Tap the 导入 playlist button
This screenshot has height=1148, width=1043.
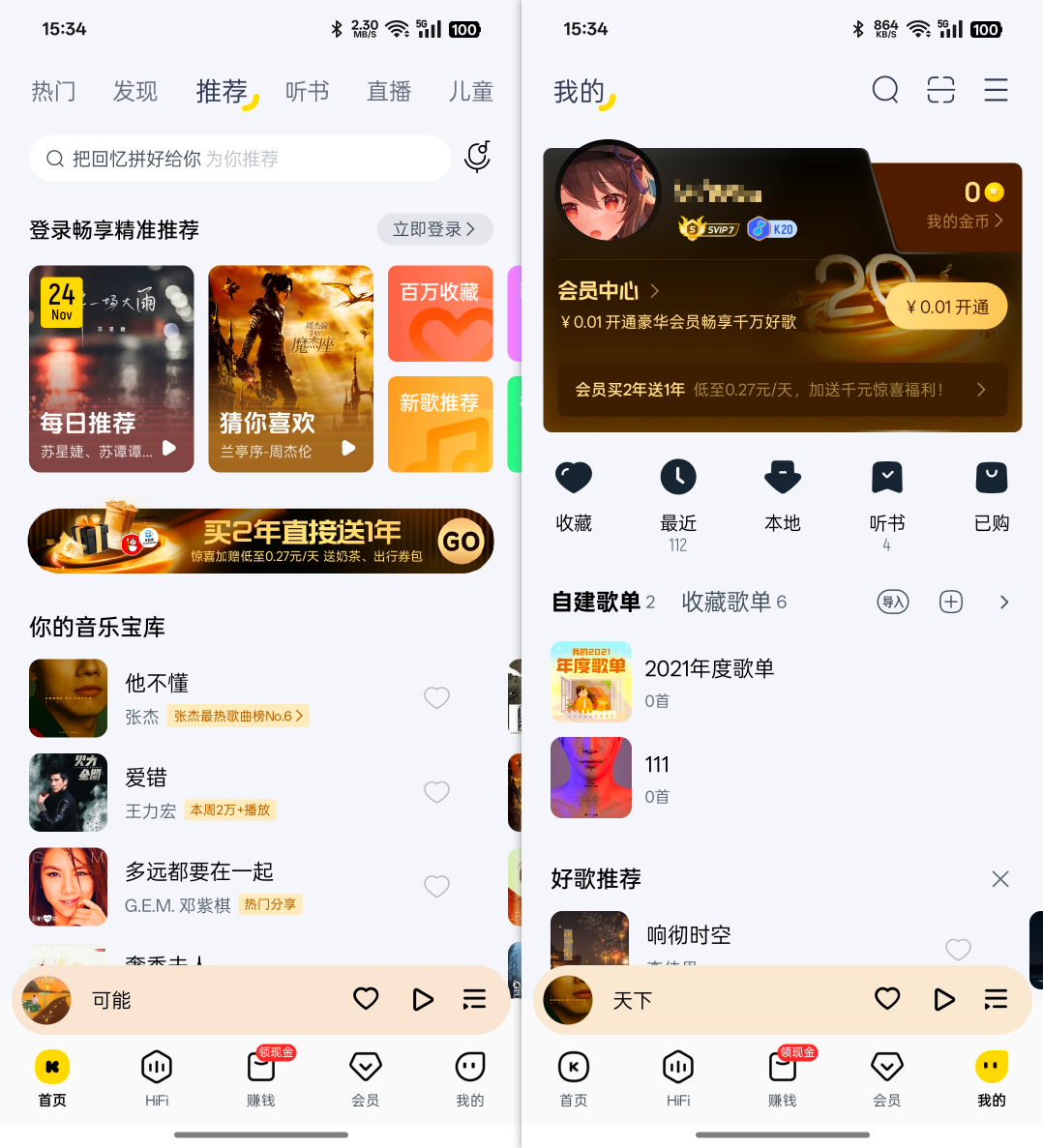coord(893,602)
